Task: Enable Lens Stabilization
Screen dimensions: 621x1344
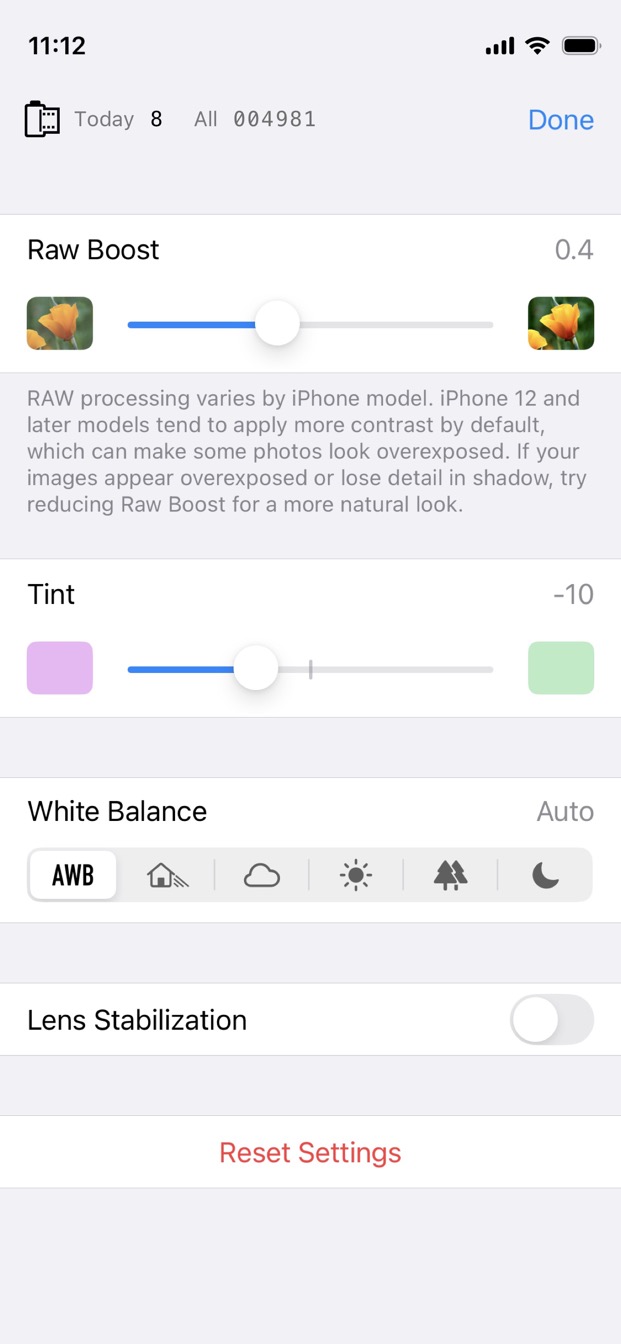Action: [551, 1020]
